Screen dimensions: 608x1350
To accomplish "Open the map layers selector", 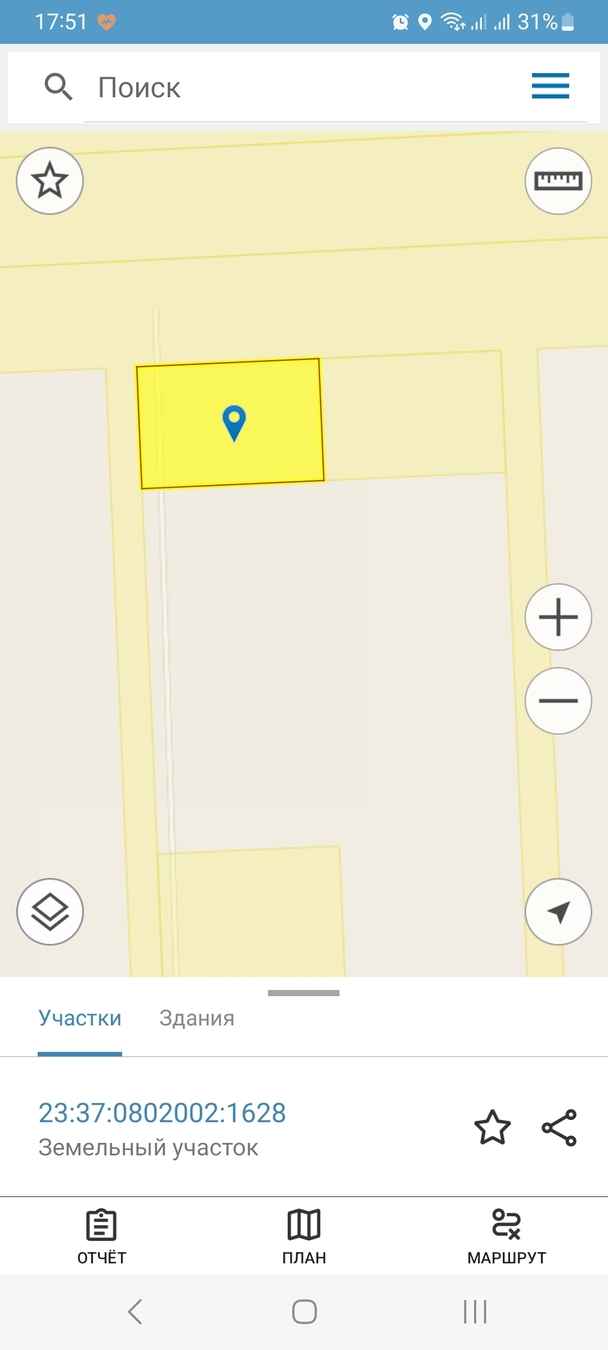I will click(50, 911).
